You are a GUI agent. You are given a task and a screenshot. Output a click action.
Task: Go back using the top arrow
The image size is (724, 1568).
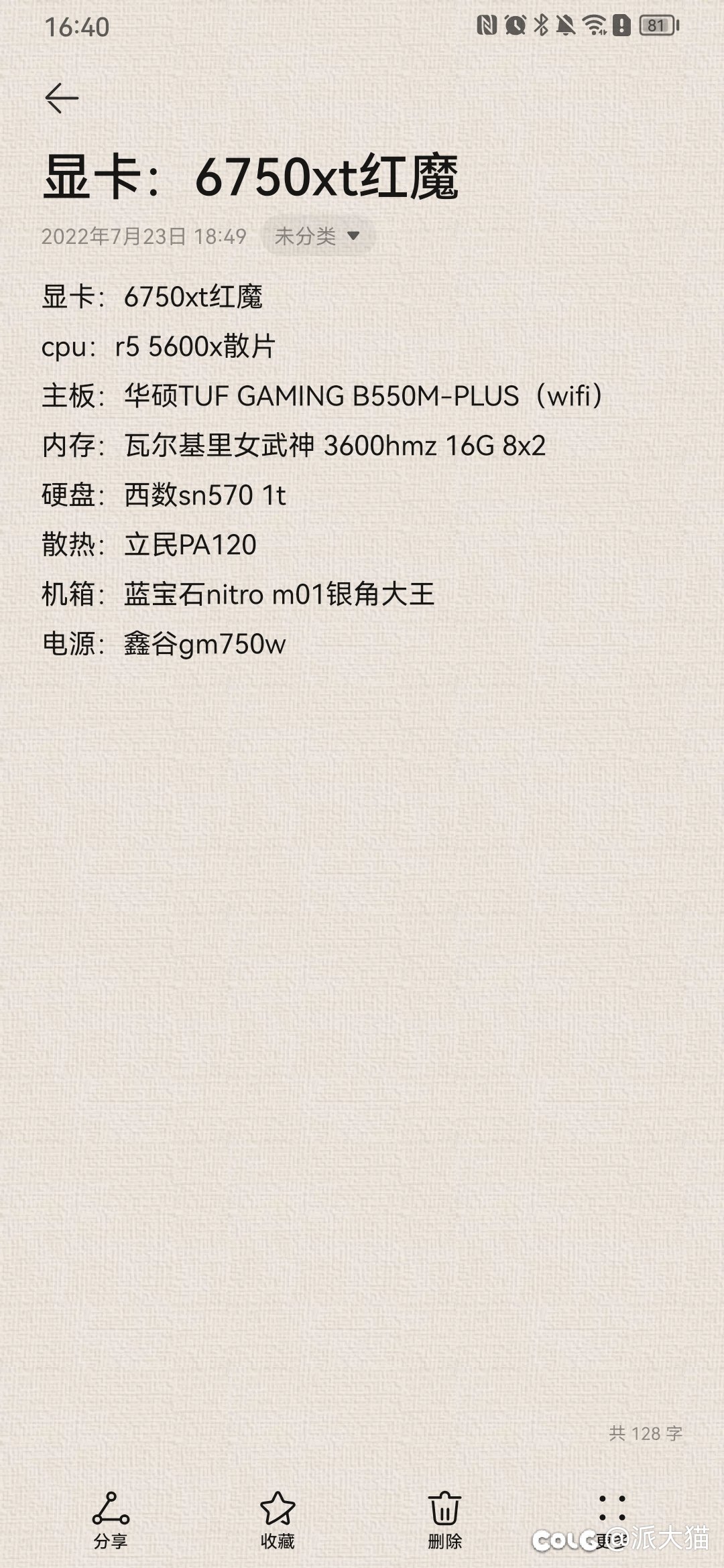62,99
